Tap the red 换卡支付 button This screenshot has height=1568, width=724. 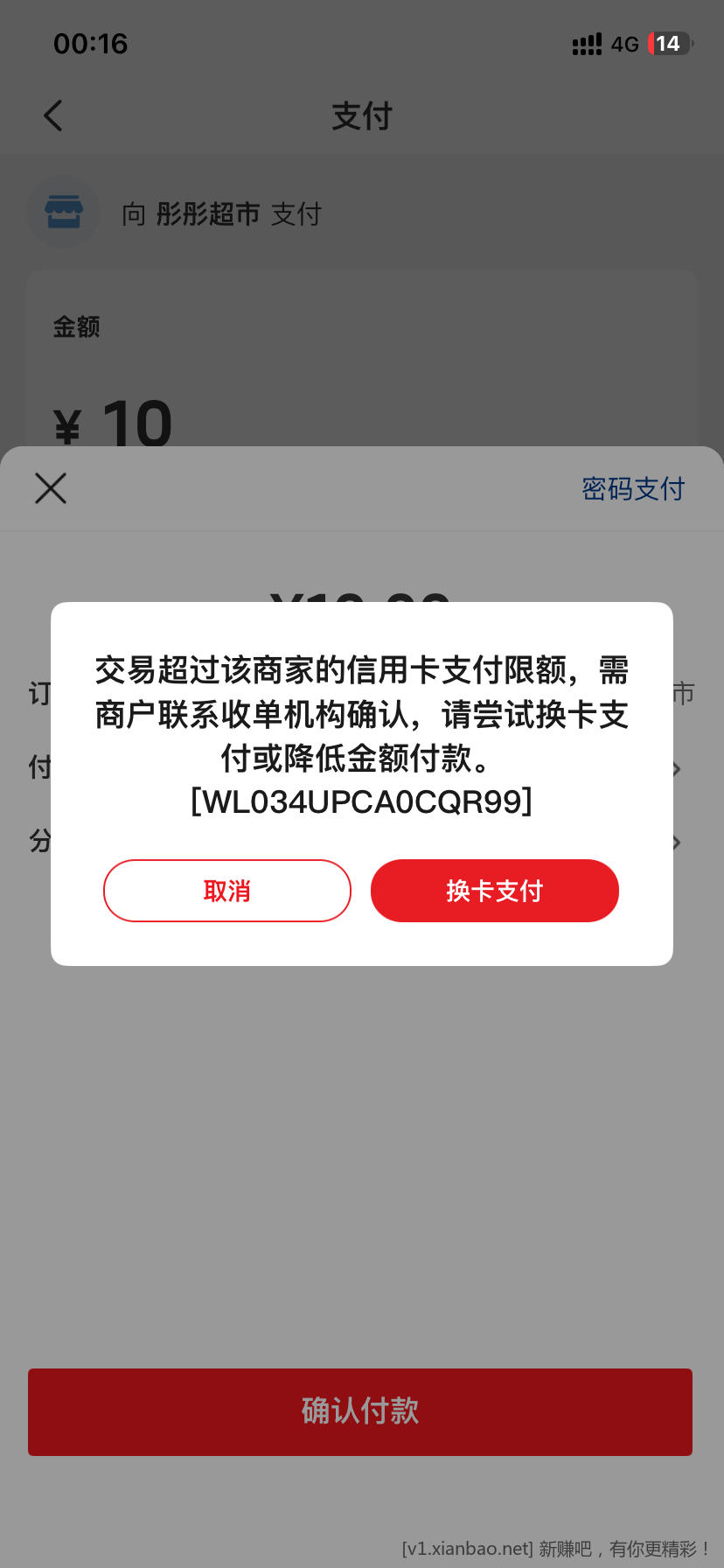coord(494,890)
